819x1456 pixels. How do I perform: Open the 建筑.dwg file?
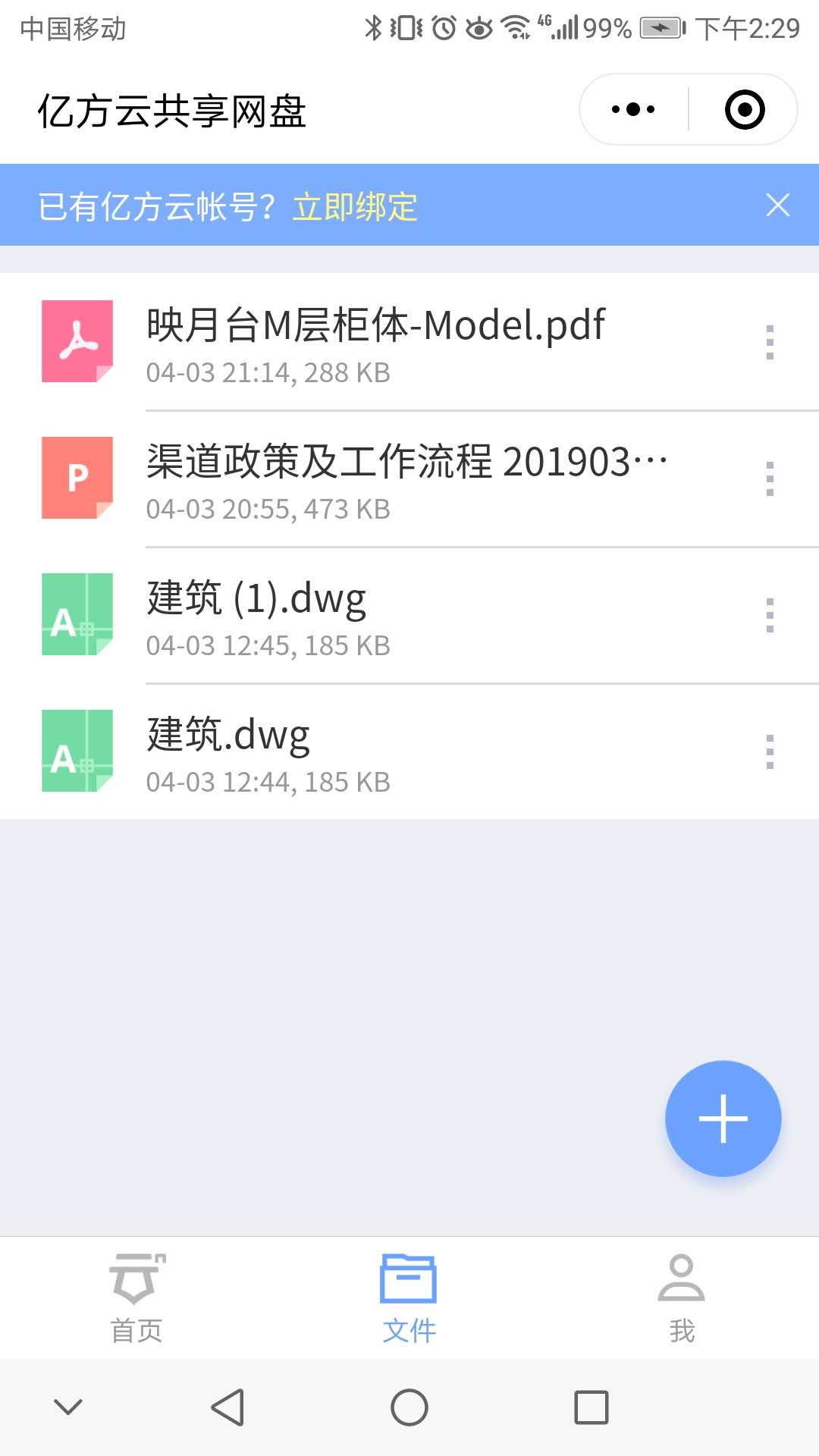[x=409, y=752]
